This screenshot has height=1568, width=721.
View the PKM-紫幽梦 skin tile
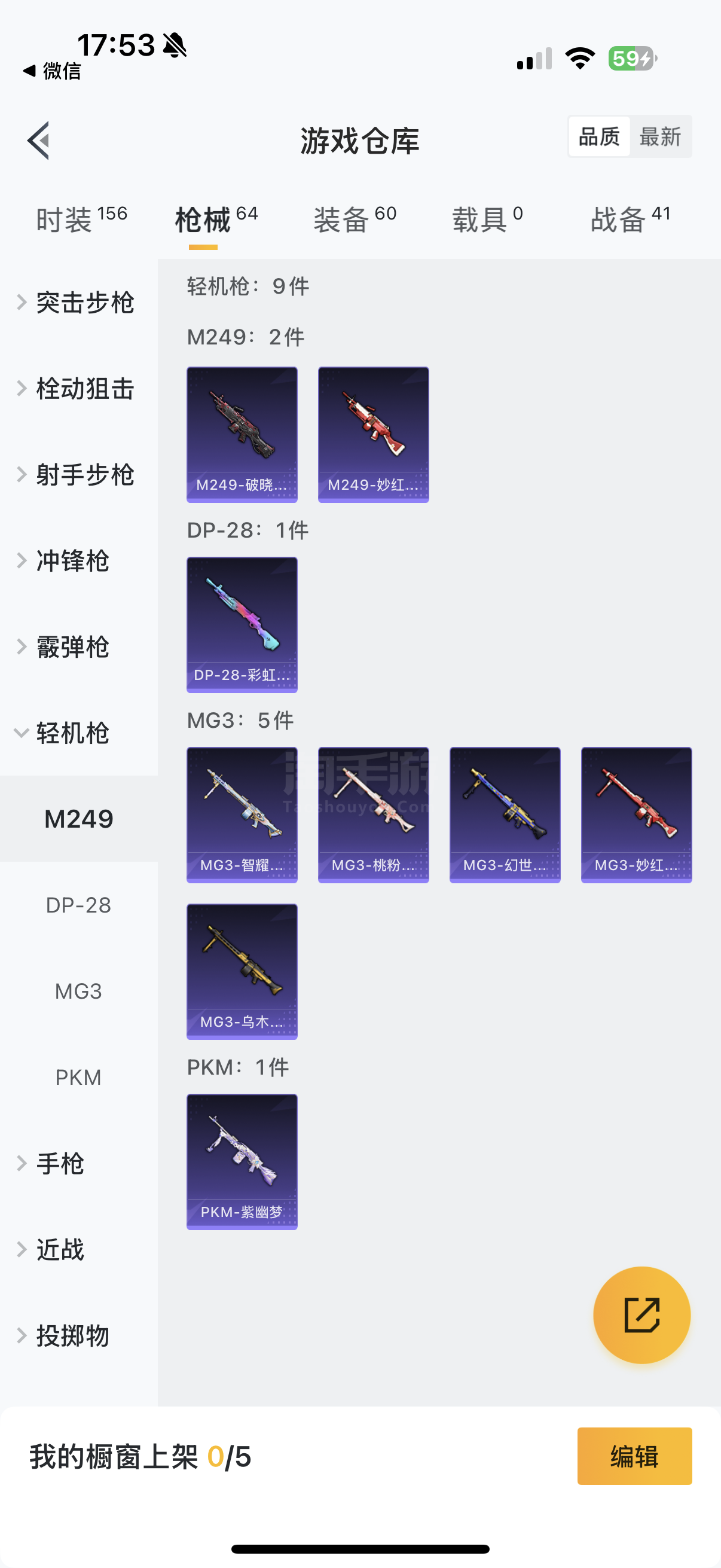242,1161
